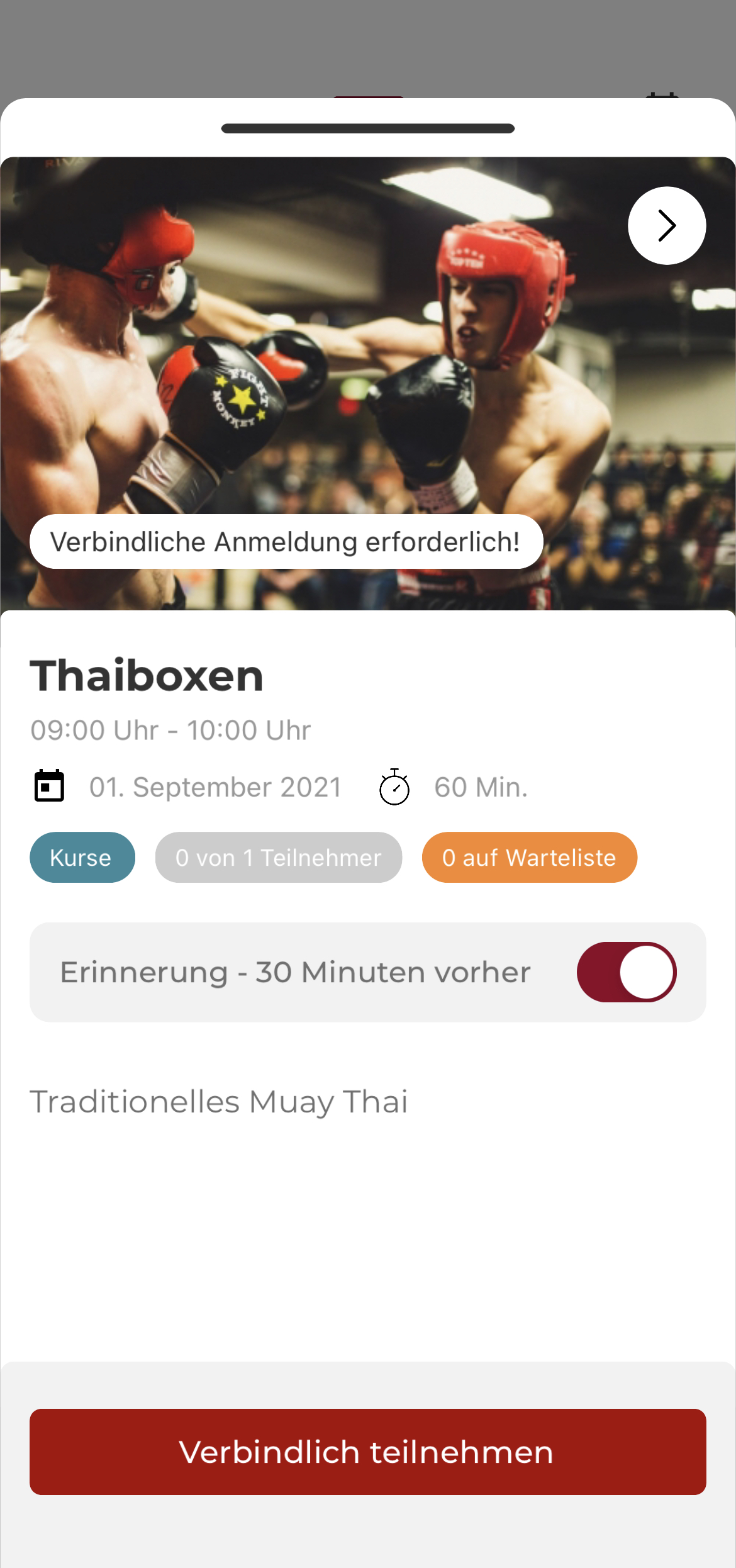
Task: Disable the 30-minute reminder toggle
Action: point(626,972)
